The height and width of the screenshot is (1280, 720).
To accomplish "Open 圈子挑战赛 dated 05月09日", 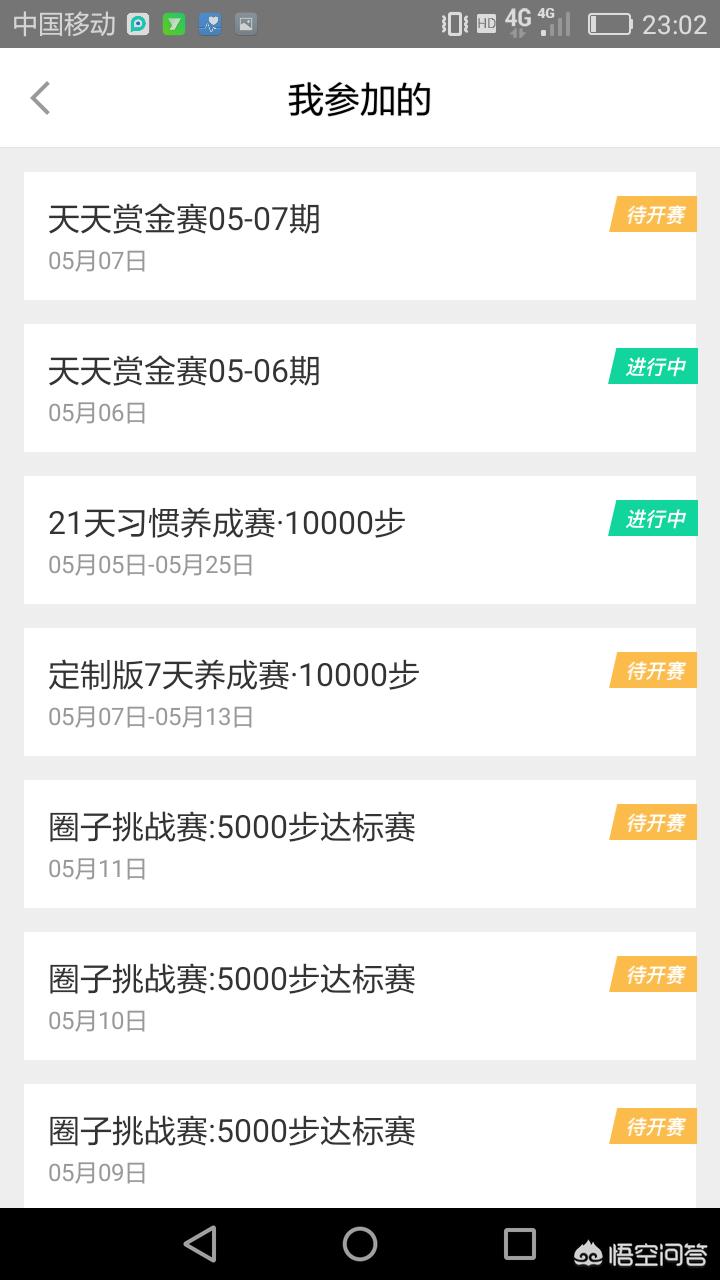I will click(x=360, y=1146).
